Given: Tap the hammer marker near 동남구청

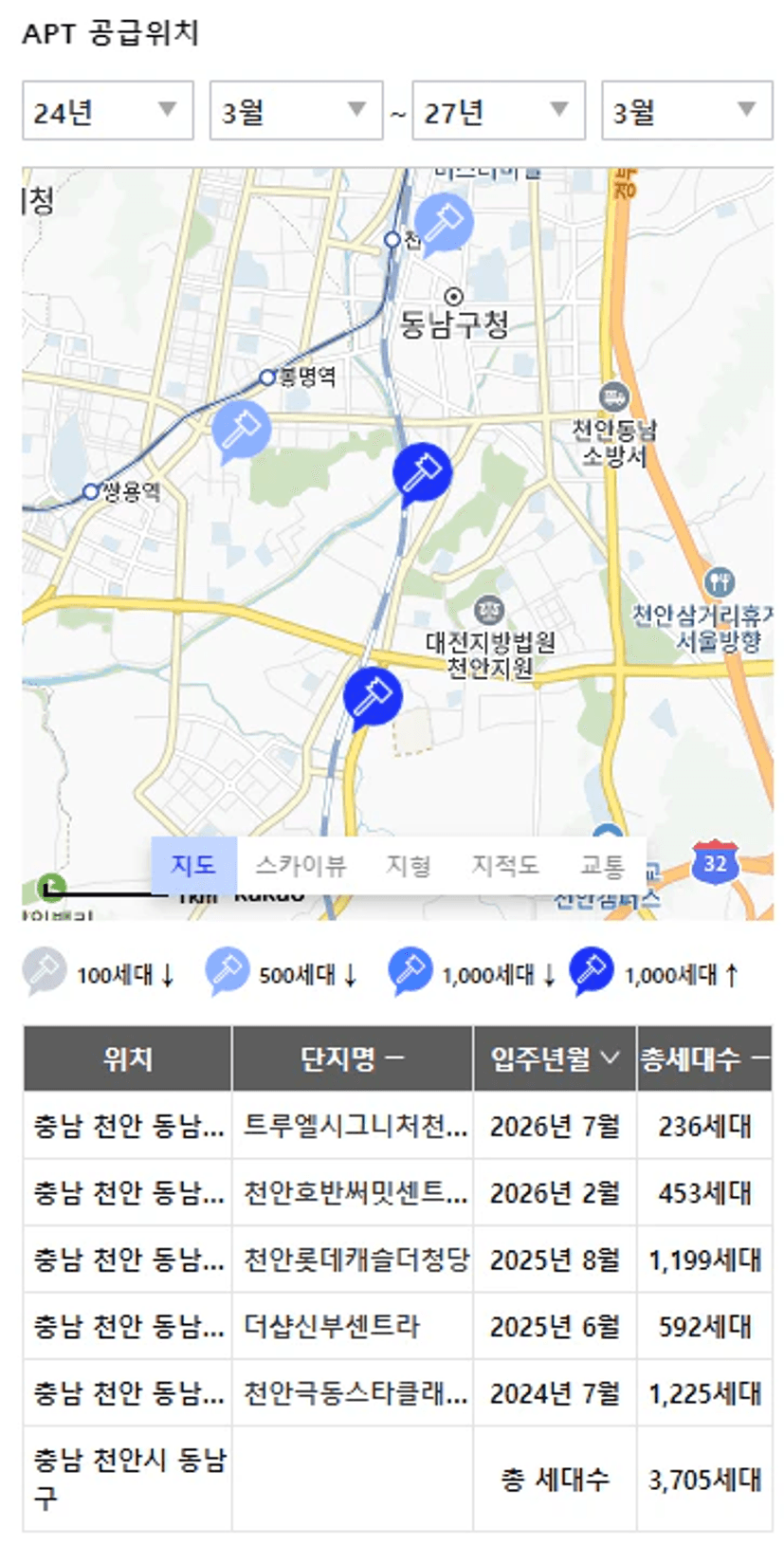Looking at the screenshot, I should point(444,223).
